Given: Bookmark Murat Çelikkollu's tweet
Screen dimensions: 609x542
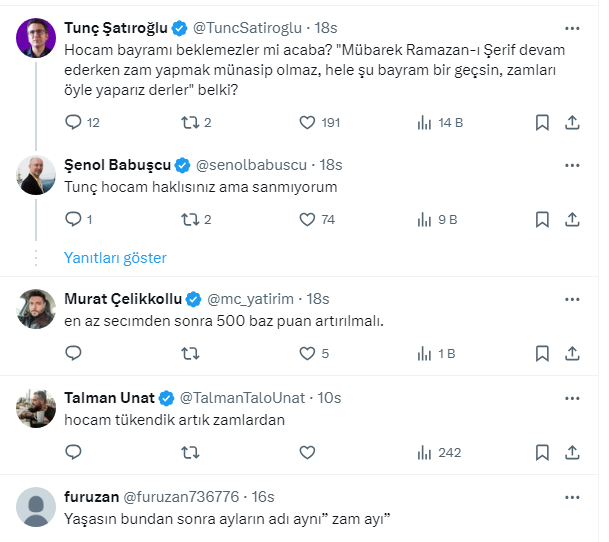Looking at the screenshot, I should tap(541, 353).
